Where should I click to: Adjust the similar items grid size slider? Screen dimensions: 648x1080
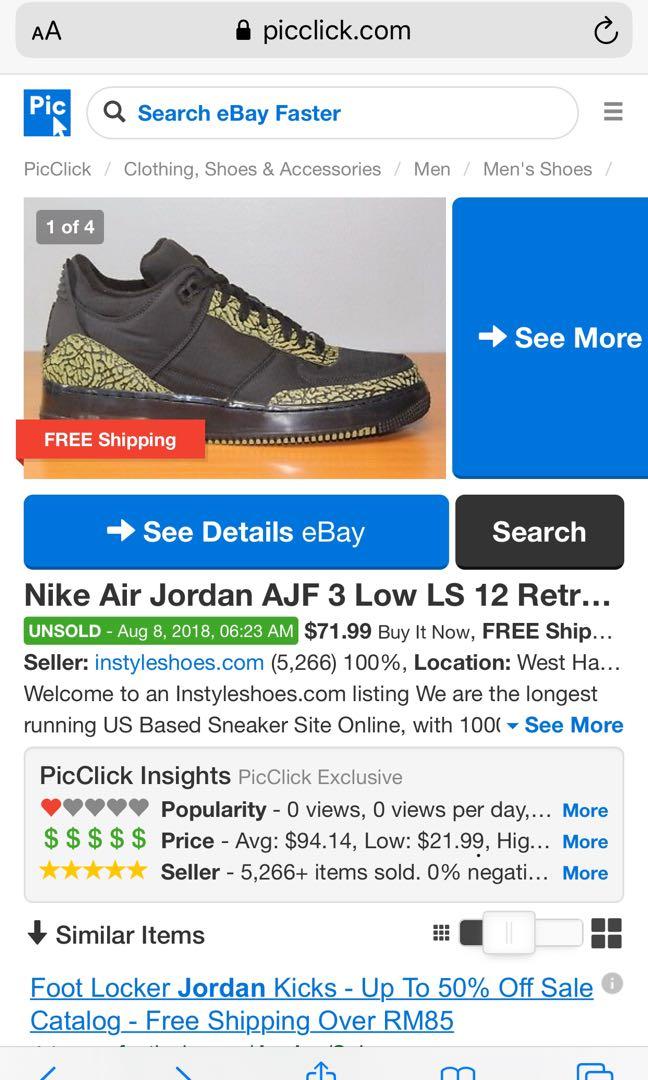[508, 934]
